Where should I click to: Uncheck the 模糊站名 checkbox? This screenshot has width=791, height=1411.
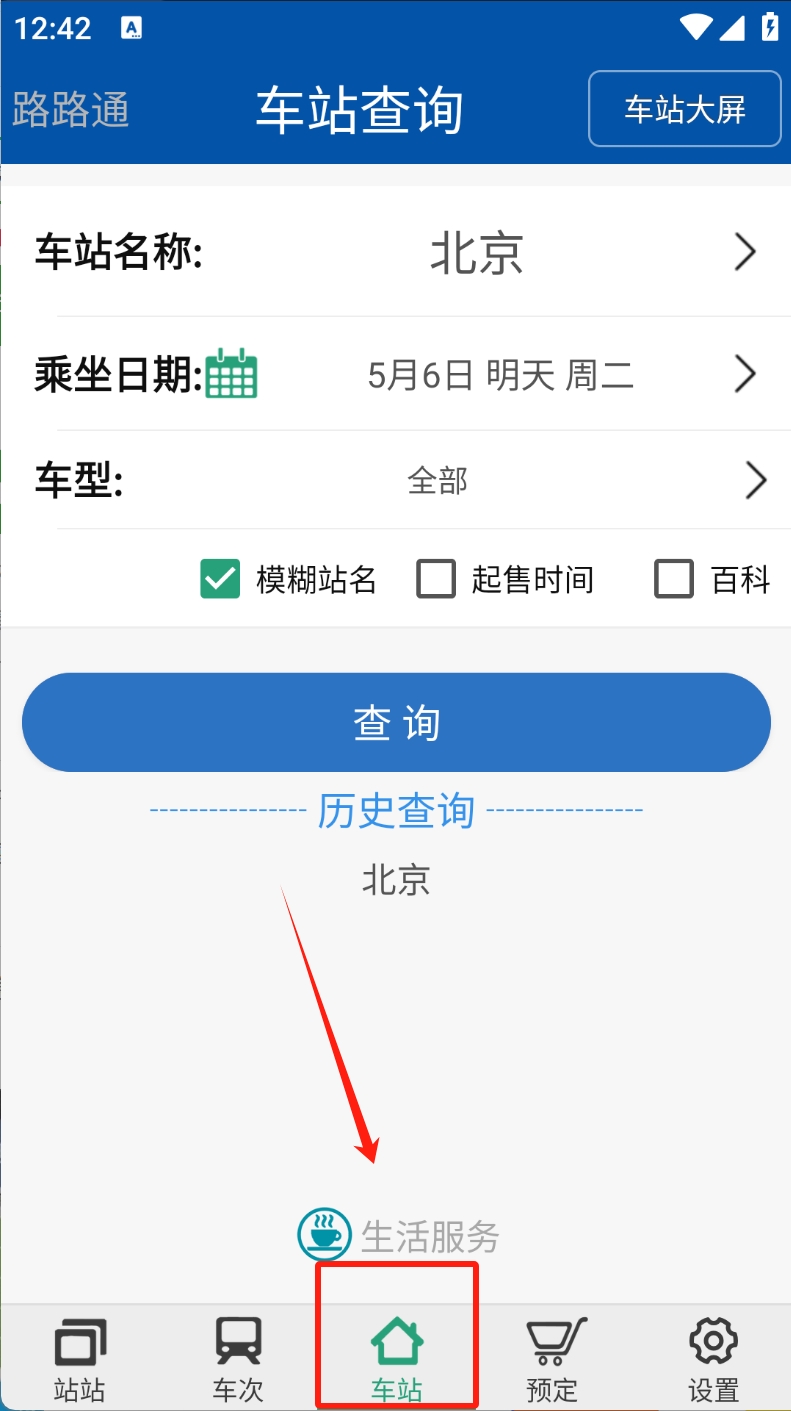220,579
